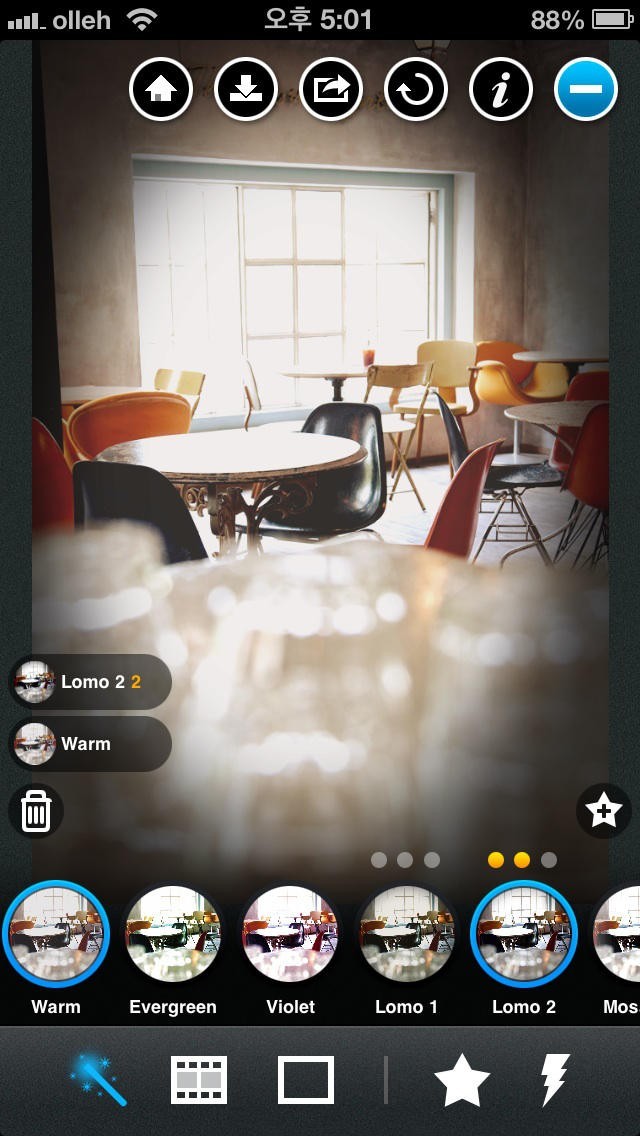
Task: Tap the blue minus button
Action: [x=586, y=90]
